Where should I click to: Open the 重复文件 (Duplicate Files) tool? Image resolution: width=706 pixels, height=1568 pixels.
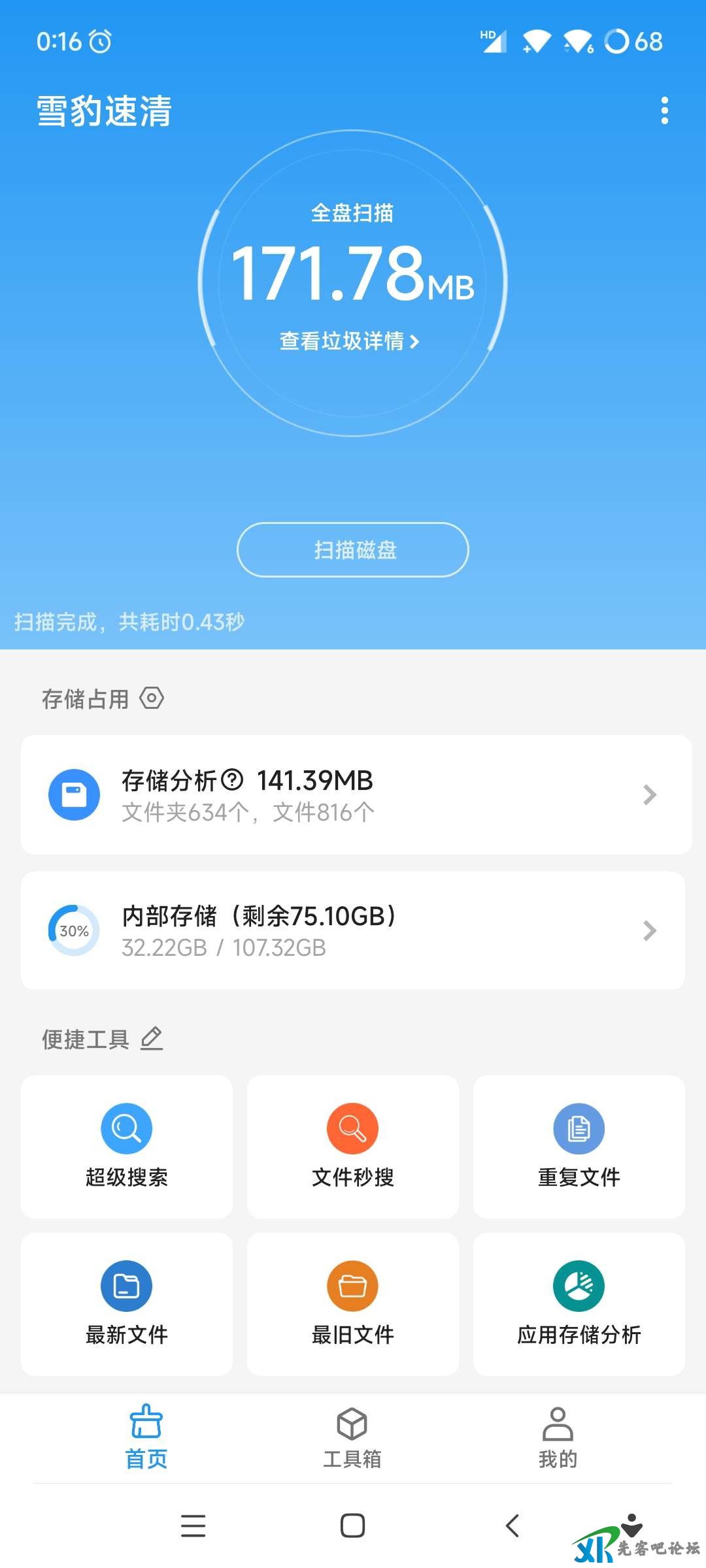(x=578, y=1145)
